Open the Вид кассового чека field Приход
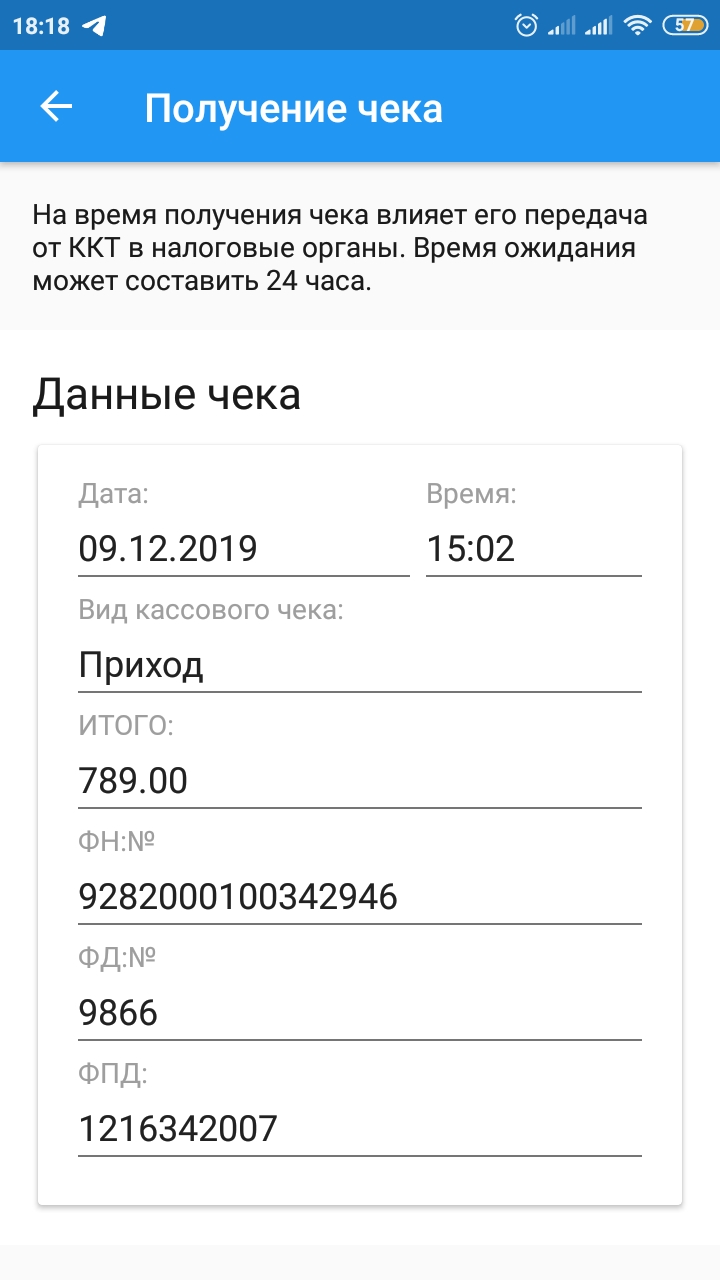 (360, 665)
